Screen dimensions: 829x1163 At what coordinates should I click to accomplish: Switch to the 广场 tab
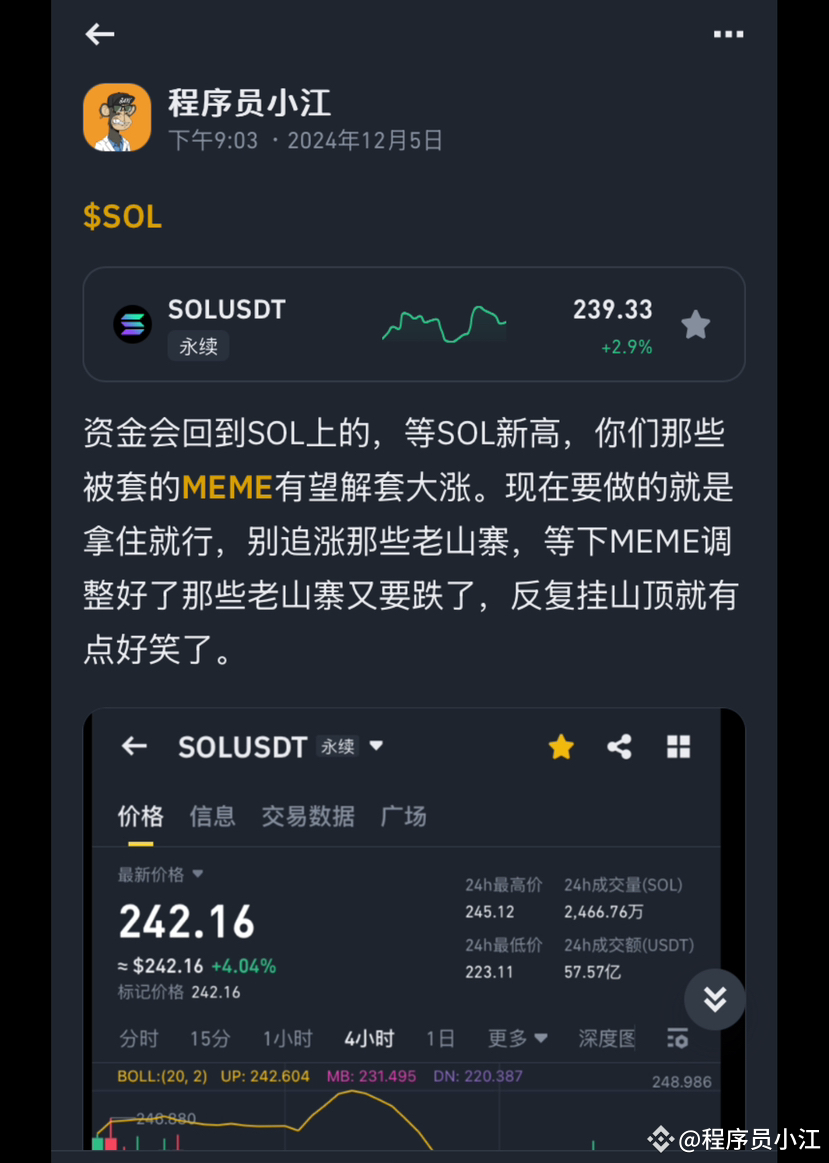pyautogui.click(x=403, y=817)
